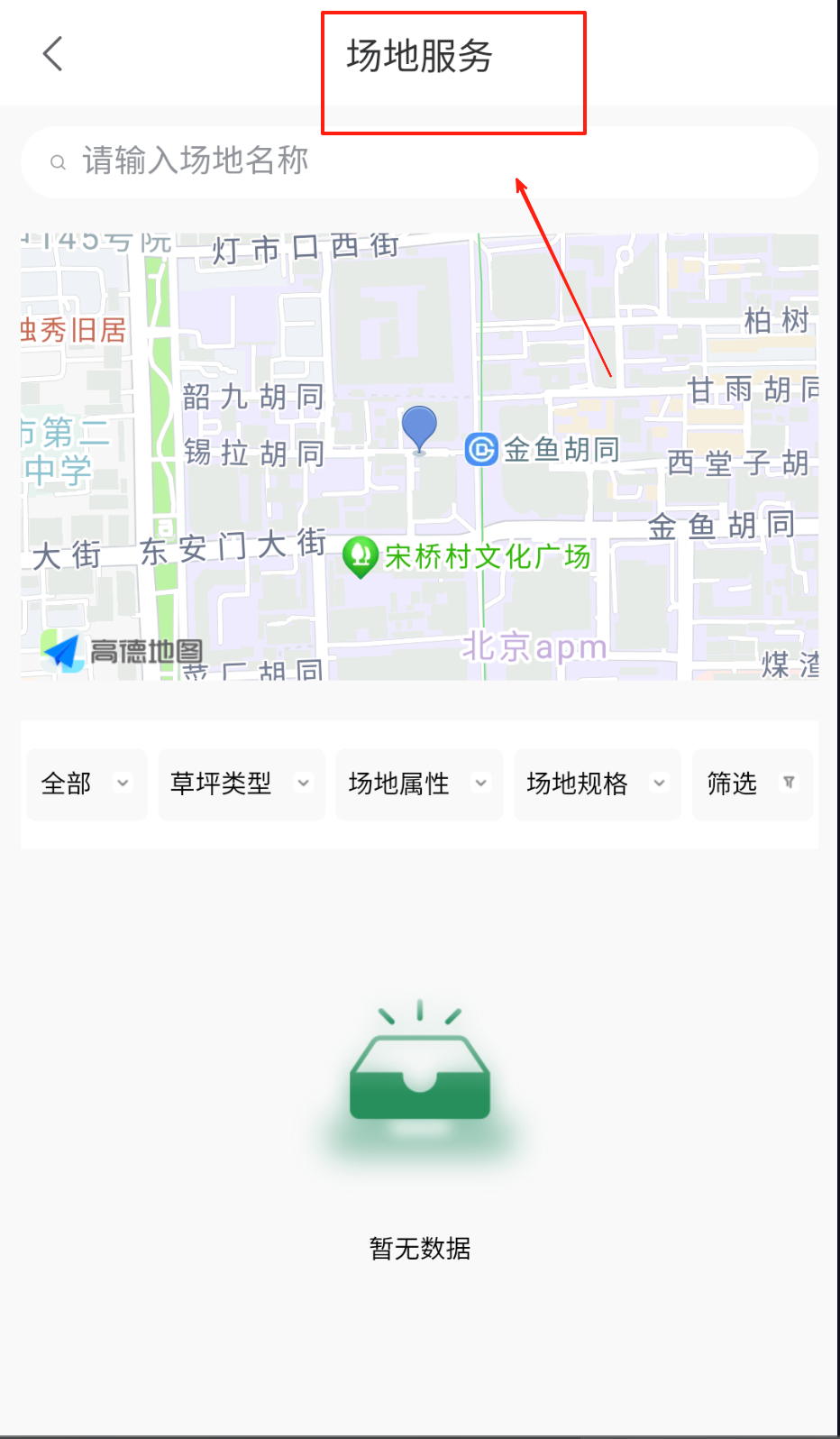Go back using the top-left arrow
Viewport: 840px width, 1439px height.
click(53, 54)
